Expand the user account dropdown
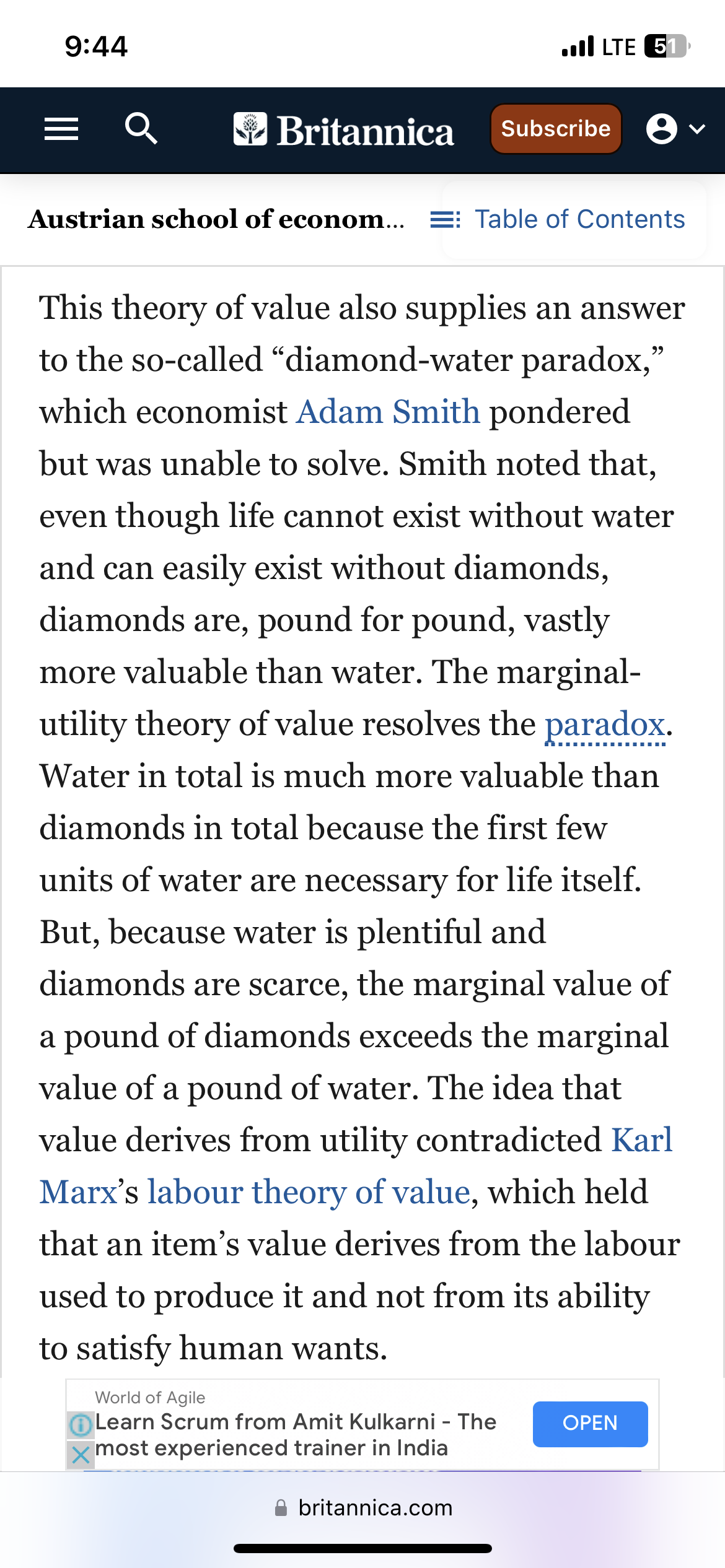This screenshot has width=725, height=1568. point(675,129)
